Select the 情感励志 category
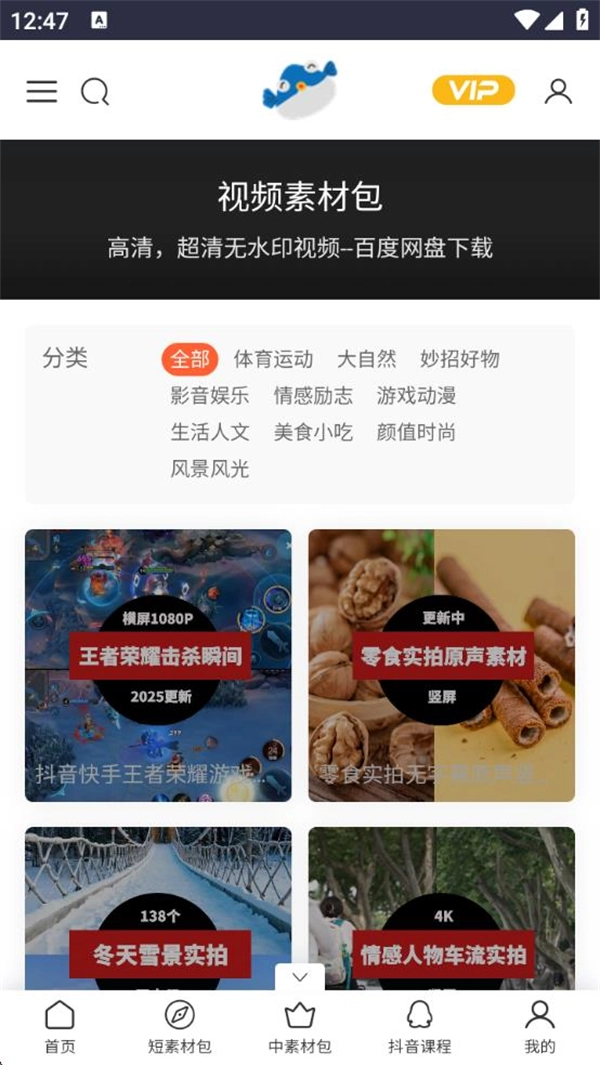This screenshot has height=1065, width=600. click(x=313, y=396)
